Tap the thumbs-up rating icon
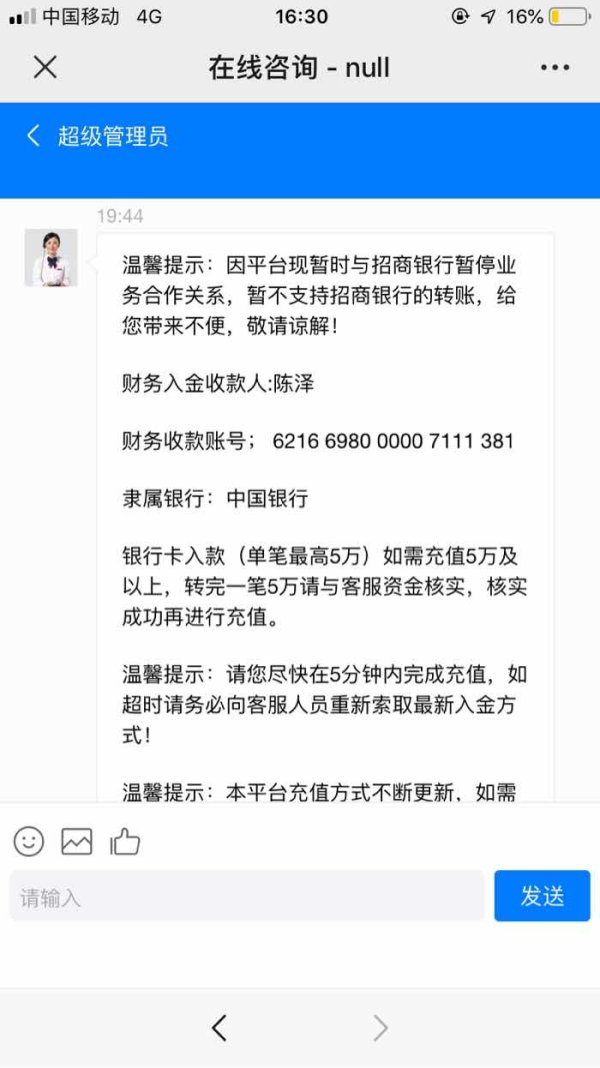This screenshot has height=1068, width=600. pos(125,842)
